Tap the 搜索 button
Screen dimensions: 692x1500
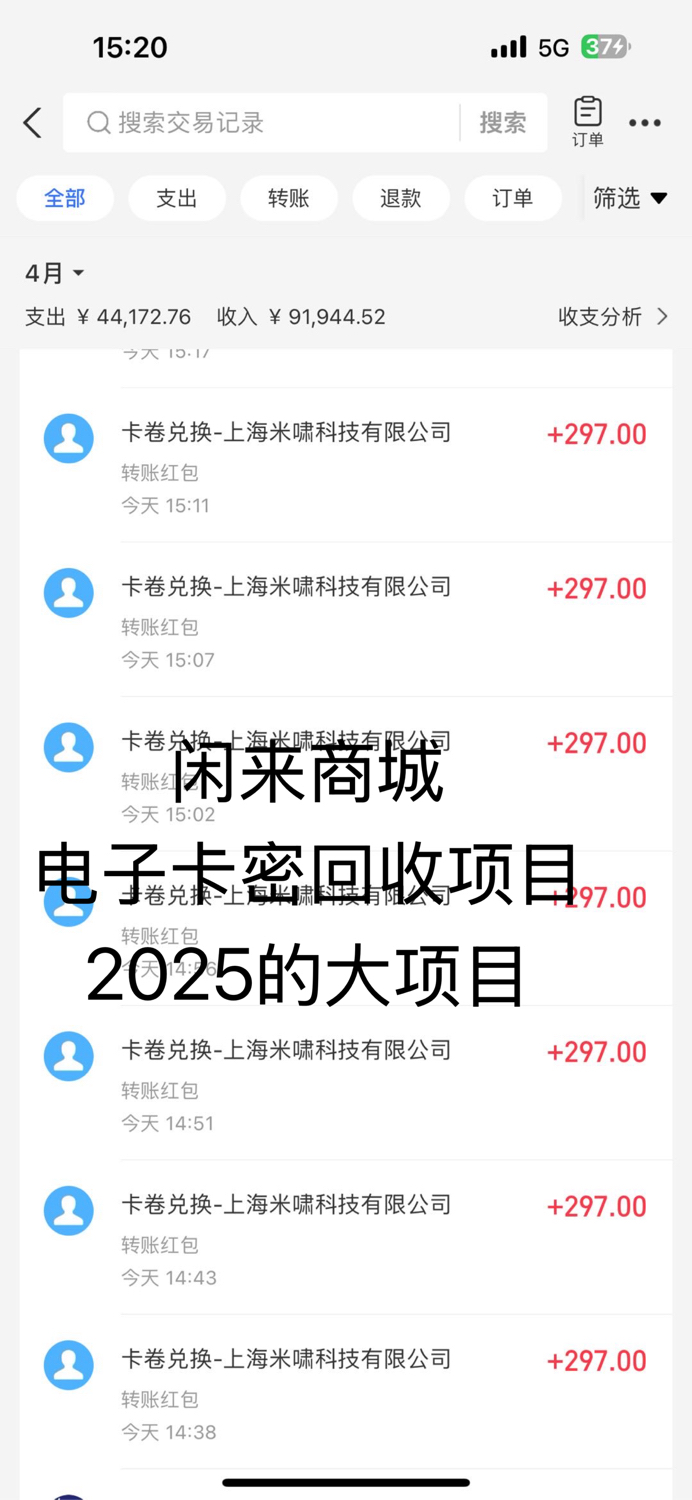click(503, 122)
